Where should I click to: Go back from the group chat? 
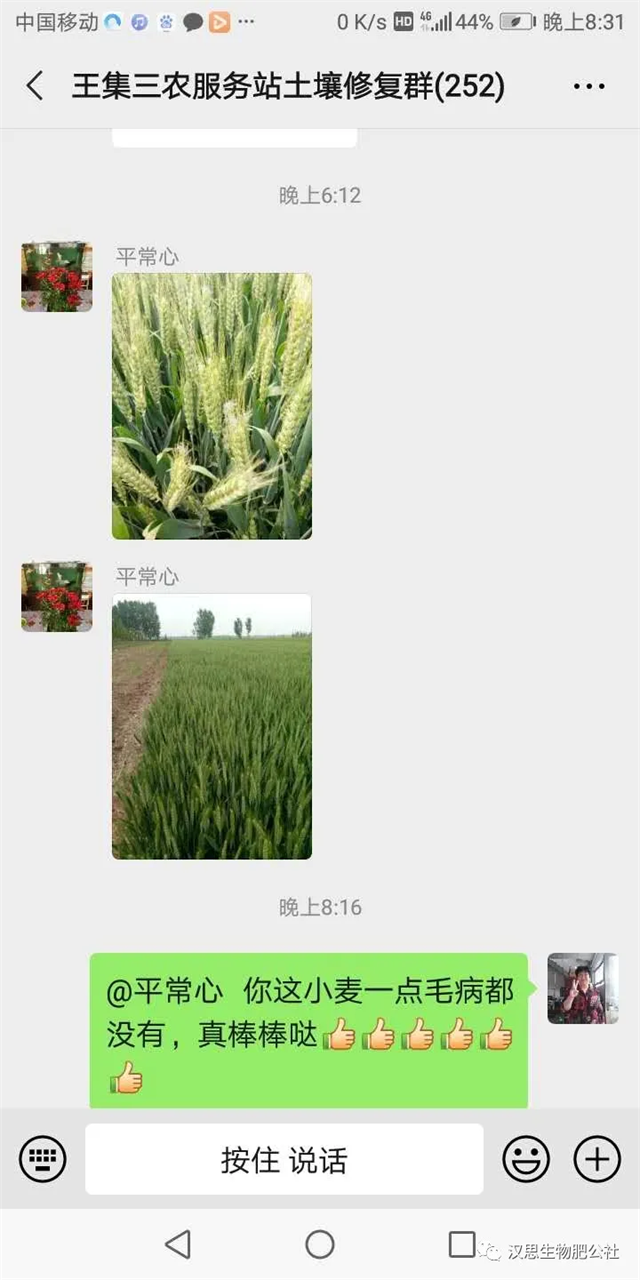35,86
